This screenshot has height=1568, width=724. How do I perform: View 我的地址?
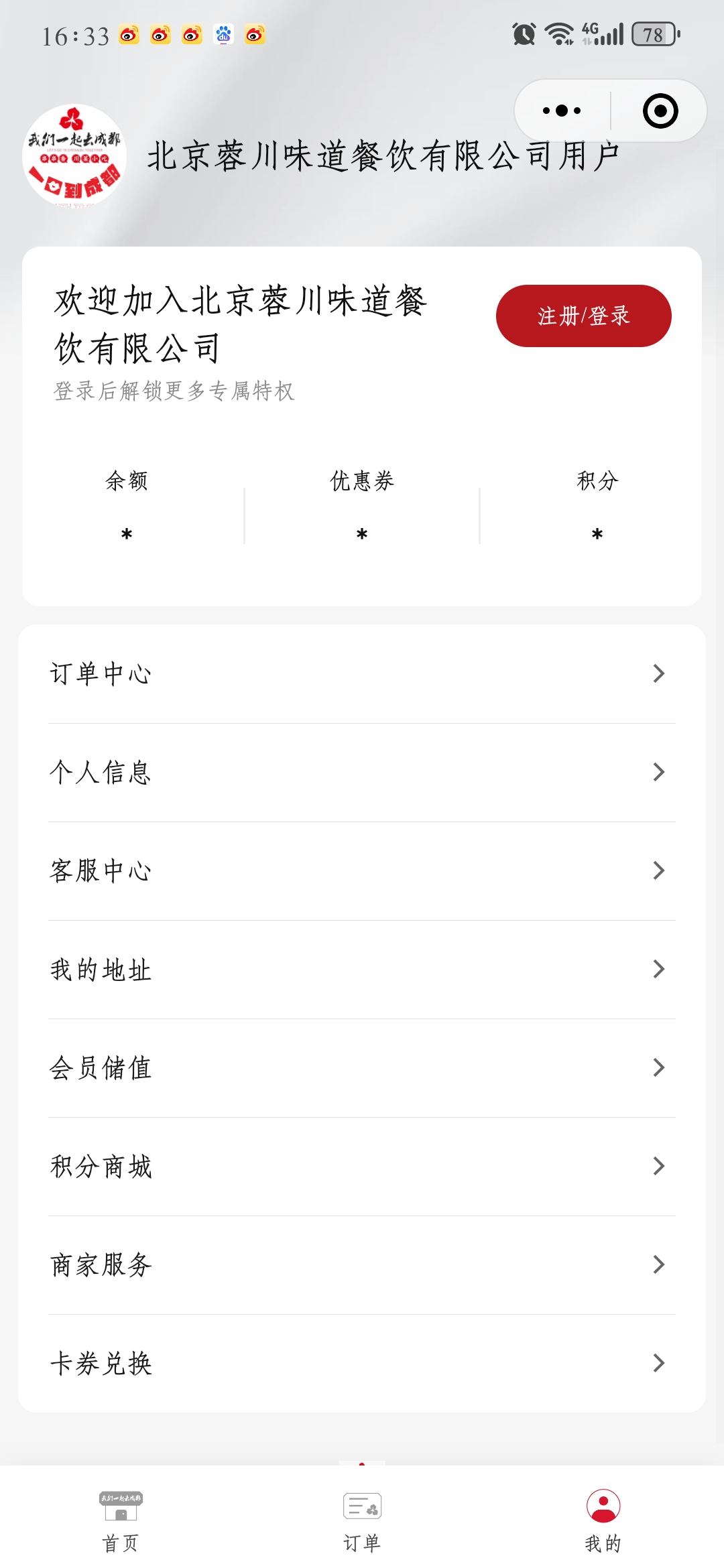click(x=362, y=969)
